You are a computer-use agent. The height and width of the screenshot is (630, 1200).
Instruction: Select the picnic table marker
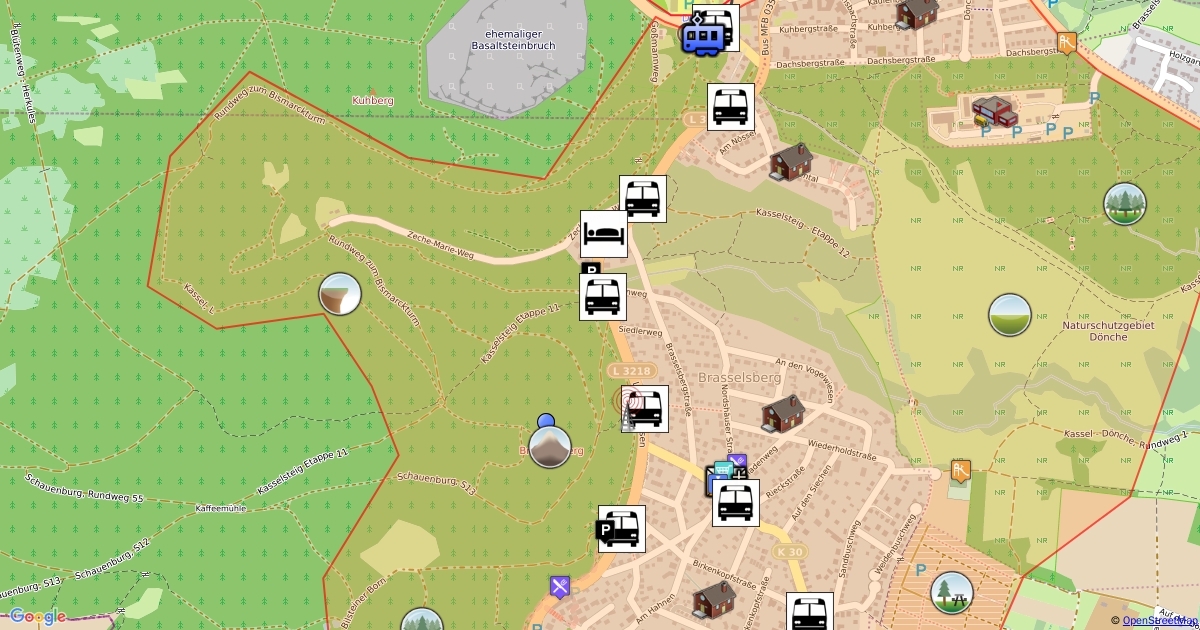(951, 593)
